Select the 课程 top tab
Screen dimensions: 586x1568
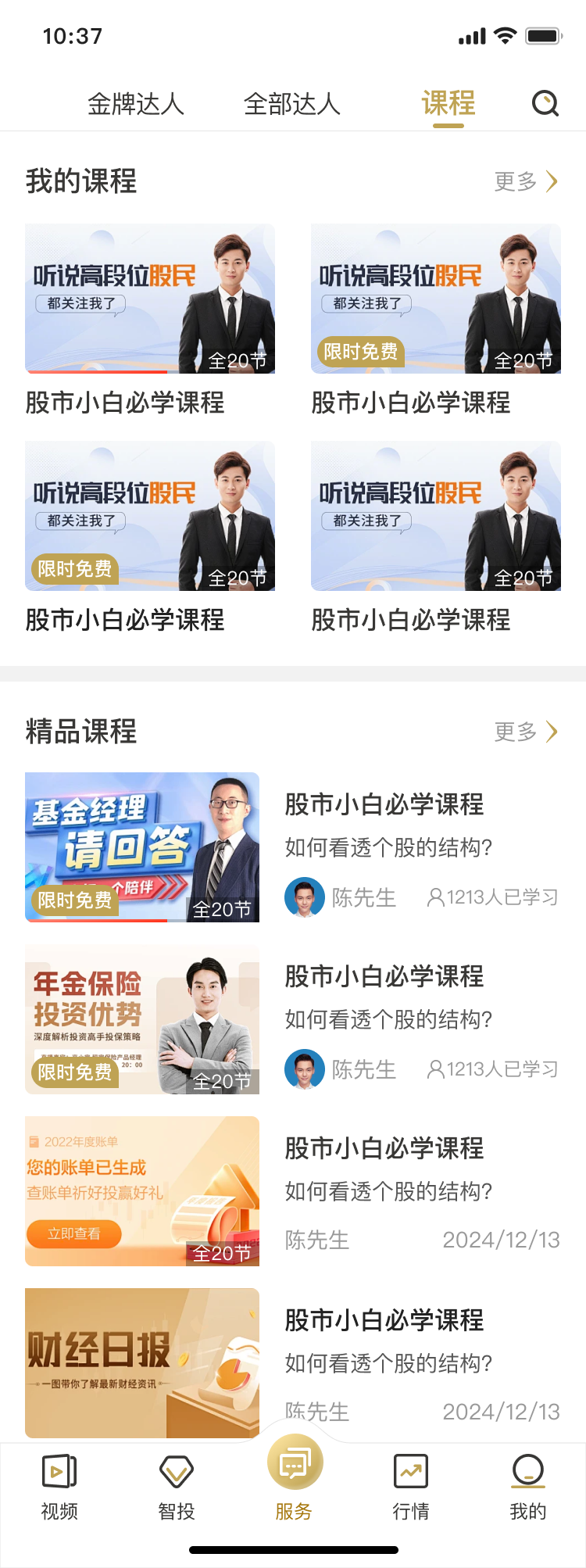(x=448, y=104)
